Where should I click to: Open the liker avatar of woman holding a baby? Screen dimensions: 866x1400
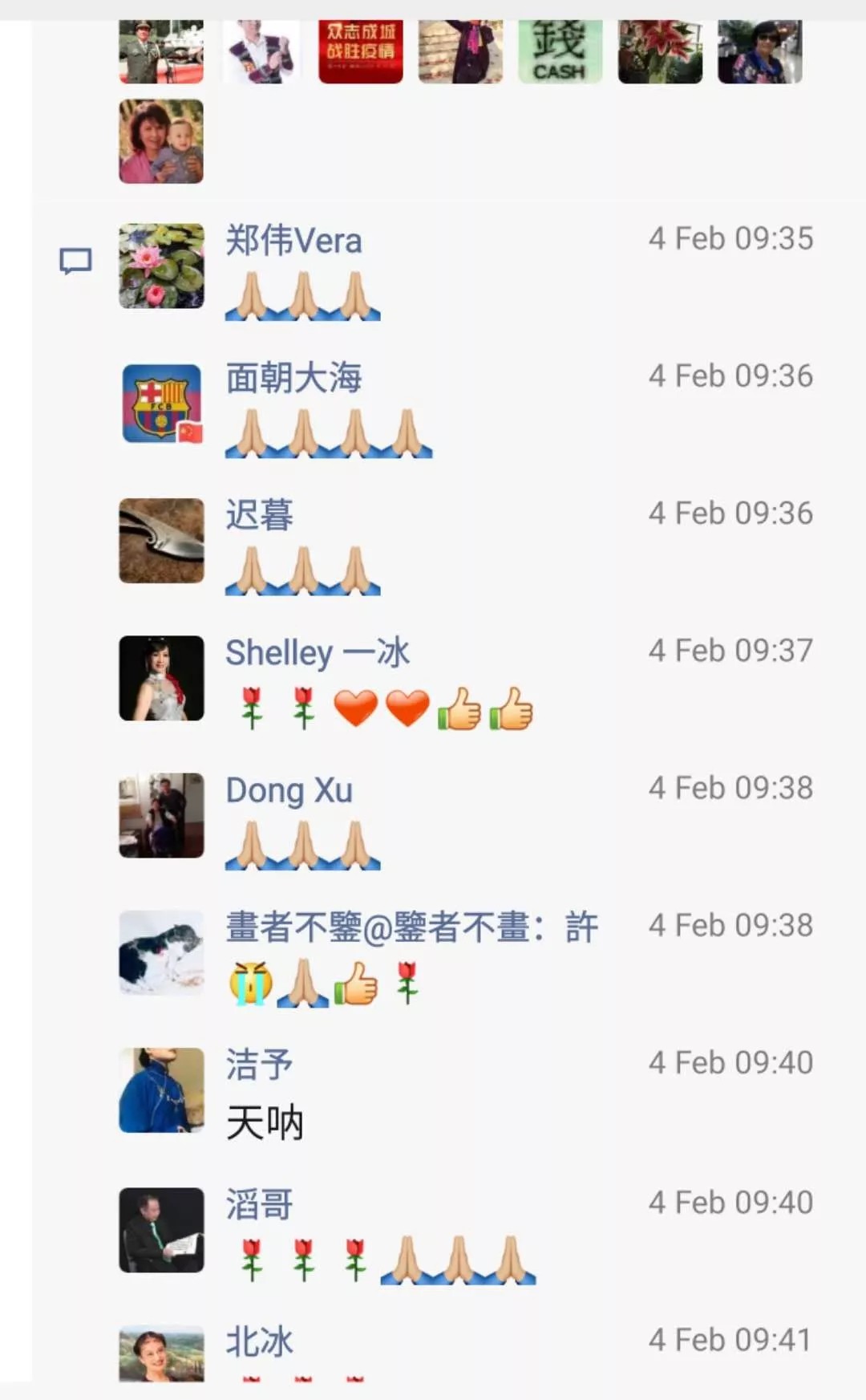(x=161, y=142)
